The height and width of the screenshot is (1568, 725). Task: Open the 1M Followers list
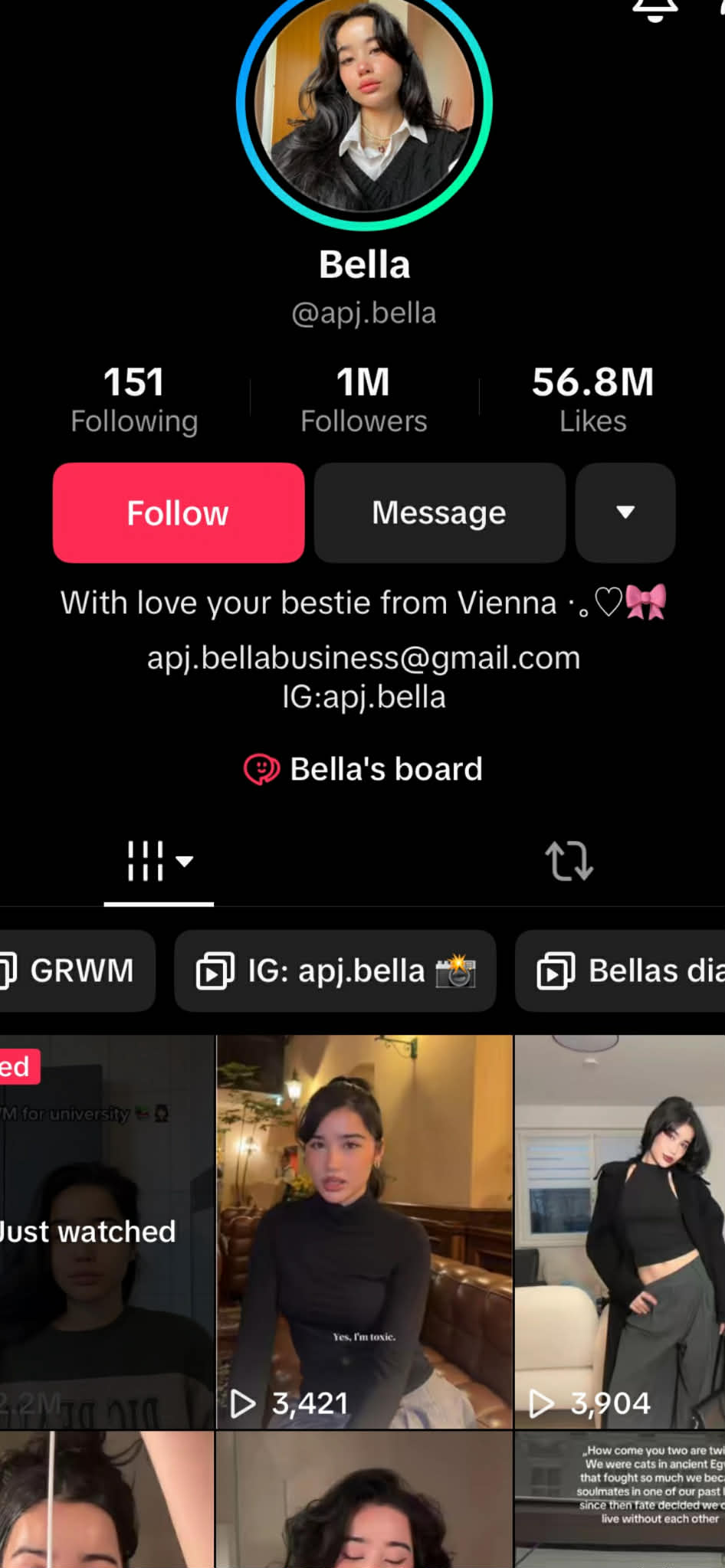pos(363,399)
